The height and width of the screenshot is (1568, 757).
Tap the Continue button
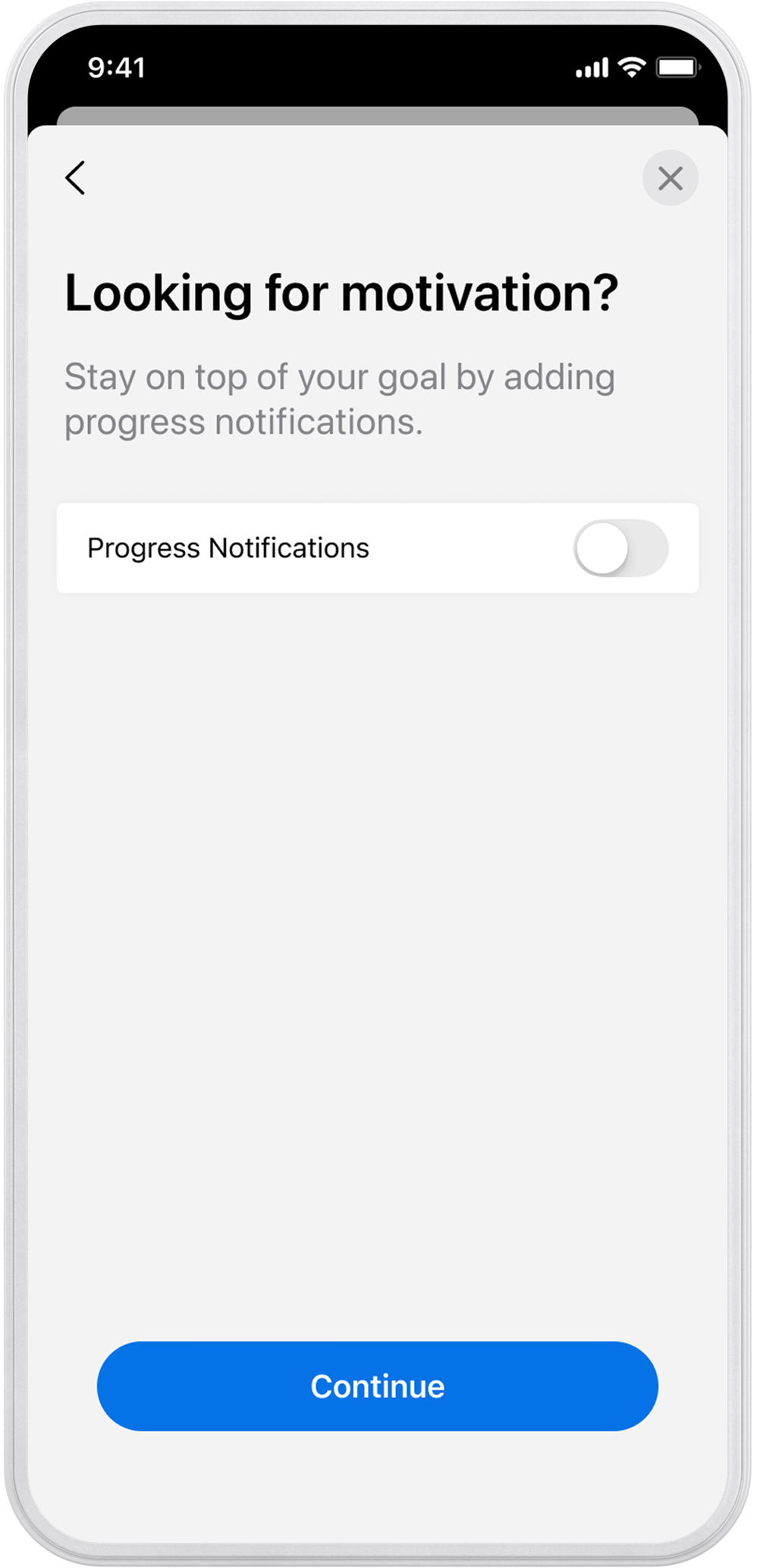pos(377,1386)
